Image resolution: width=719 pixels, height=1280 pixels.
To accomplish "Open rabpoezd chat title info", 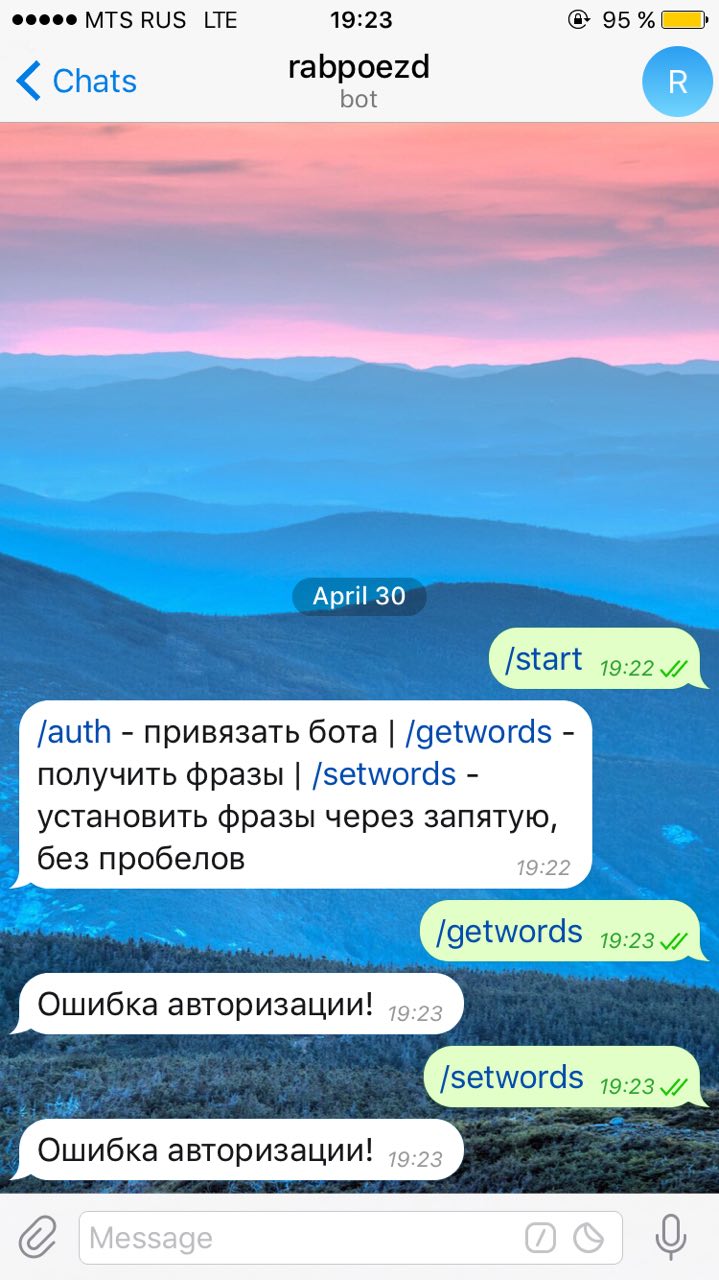I will coord(358,80).
